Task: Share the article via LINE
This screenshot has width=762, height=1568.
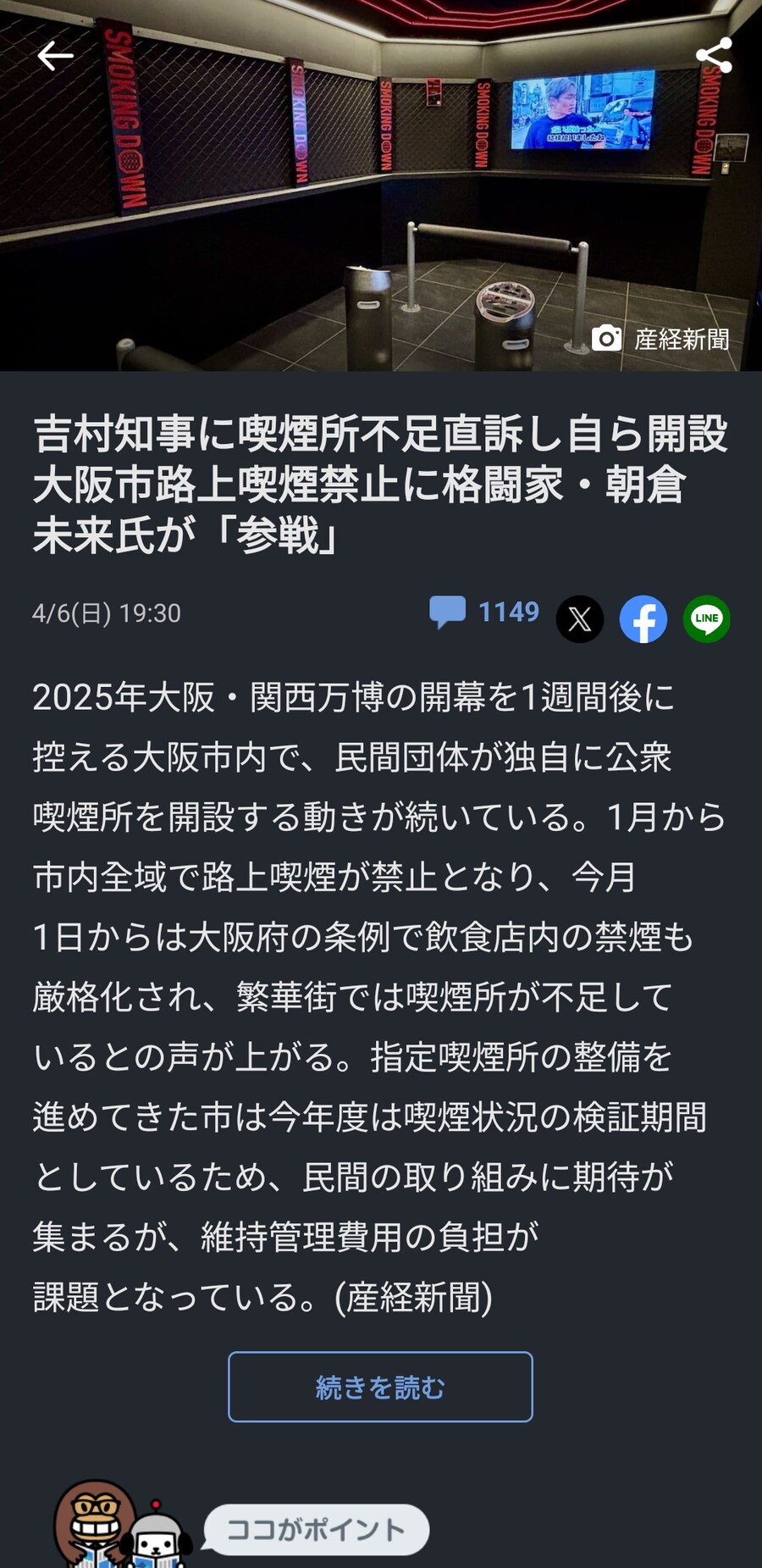Action: [707, 619]
